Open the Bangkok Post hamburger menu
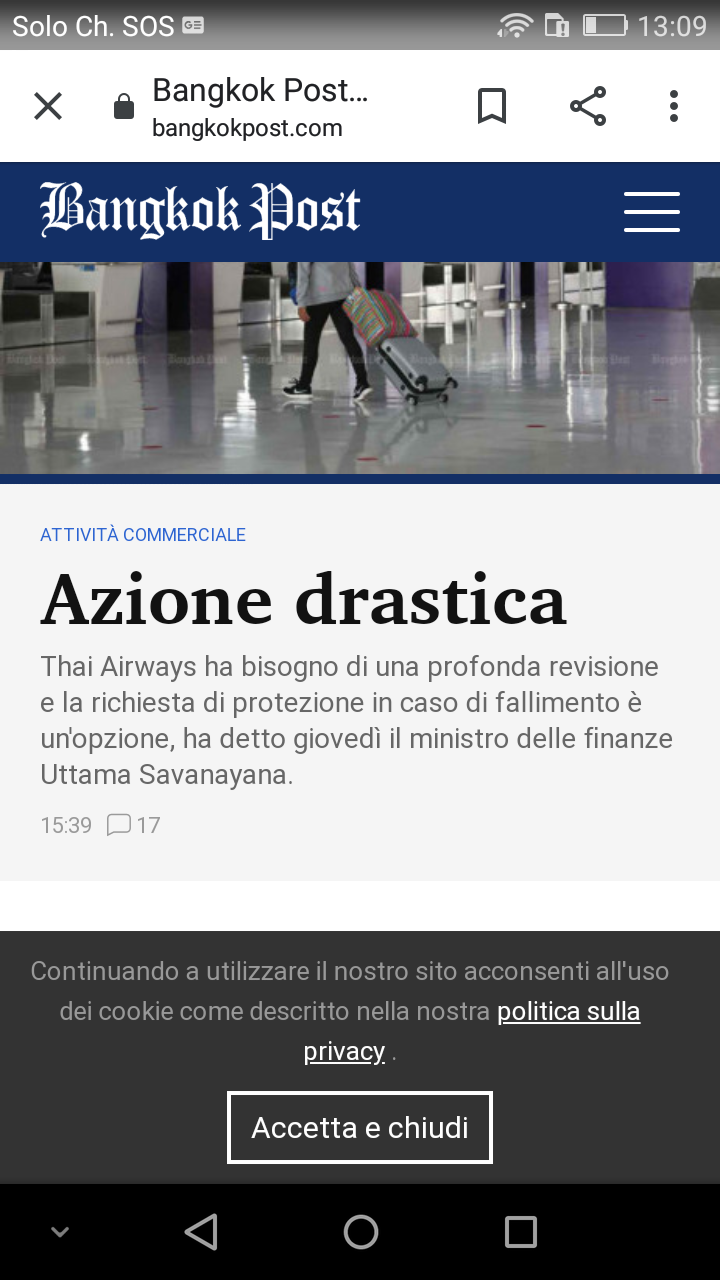 pyautogui.click(x=651, y=212)
